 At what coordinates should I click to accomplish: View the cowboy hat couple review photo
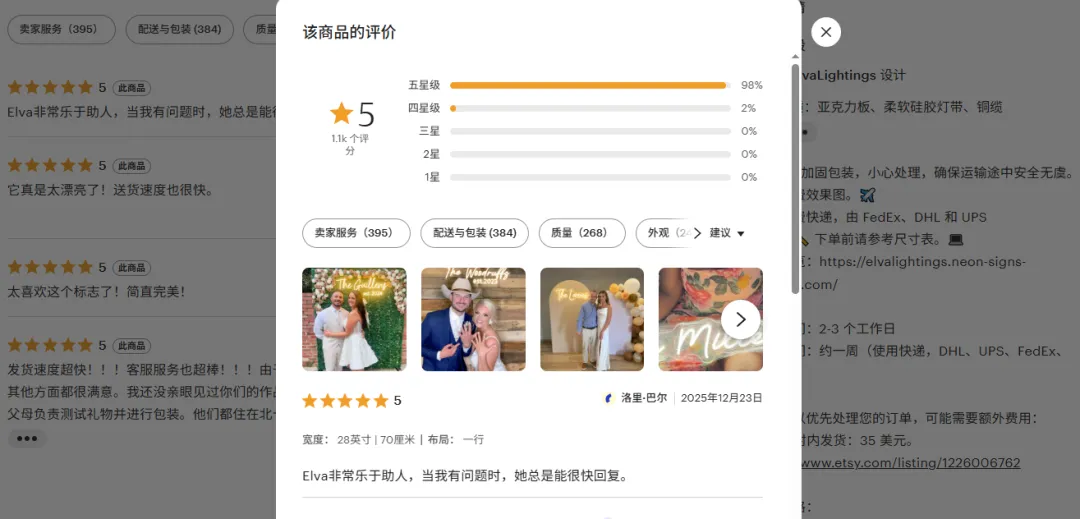473,319
